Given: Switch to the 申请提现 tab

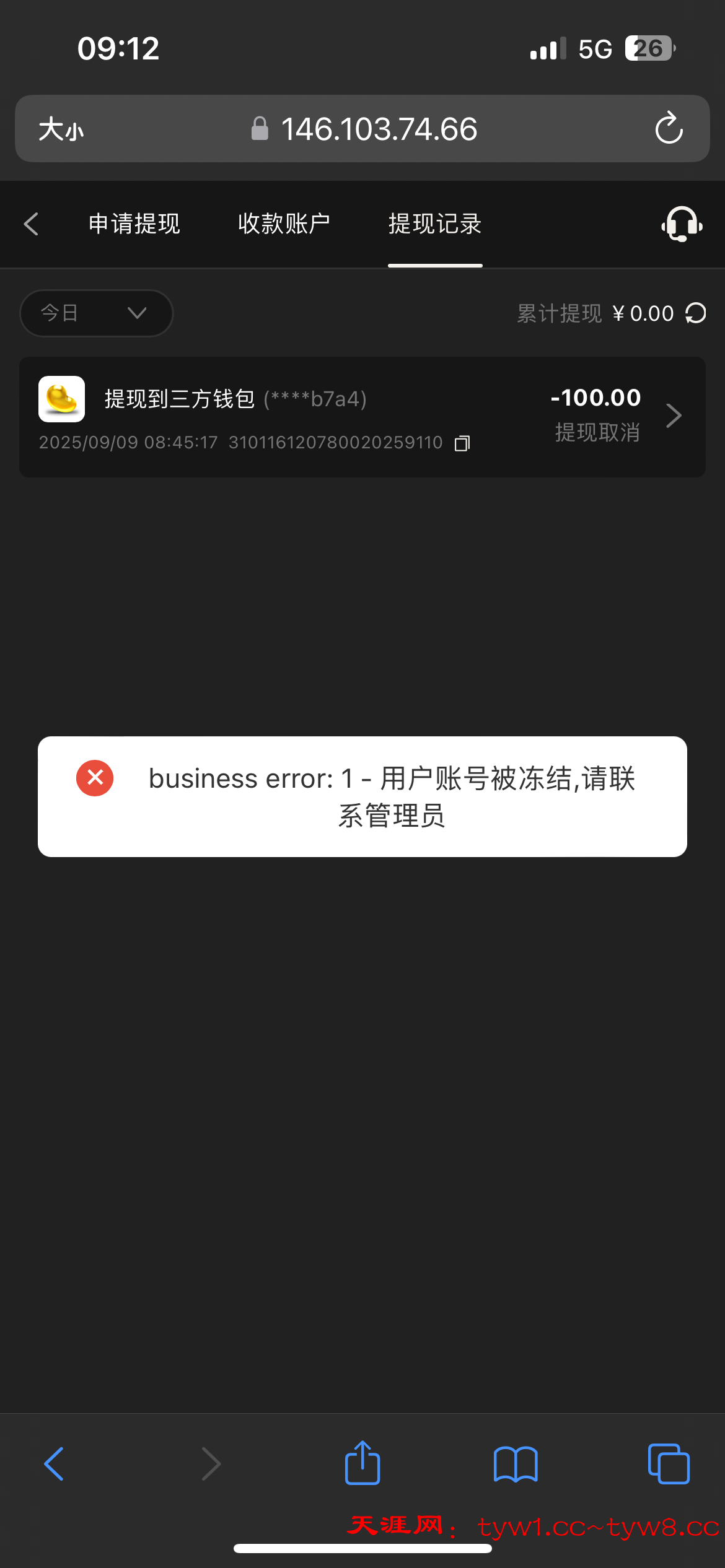Looking at the screenshot, I should pyautogui.click(x=134, y=224).
